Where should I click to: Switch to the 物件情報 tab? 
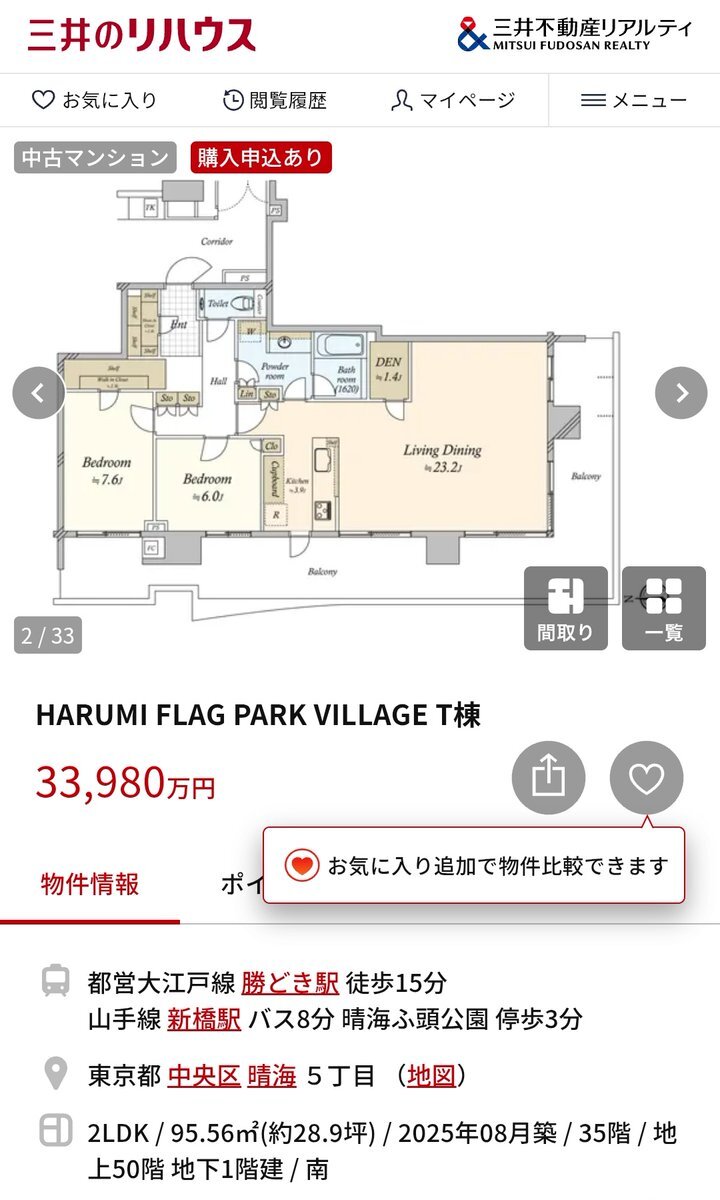[x=90, y=884]
